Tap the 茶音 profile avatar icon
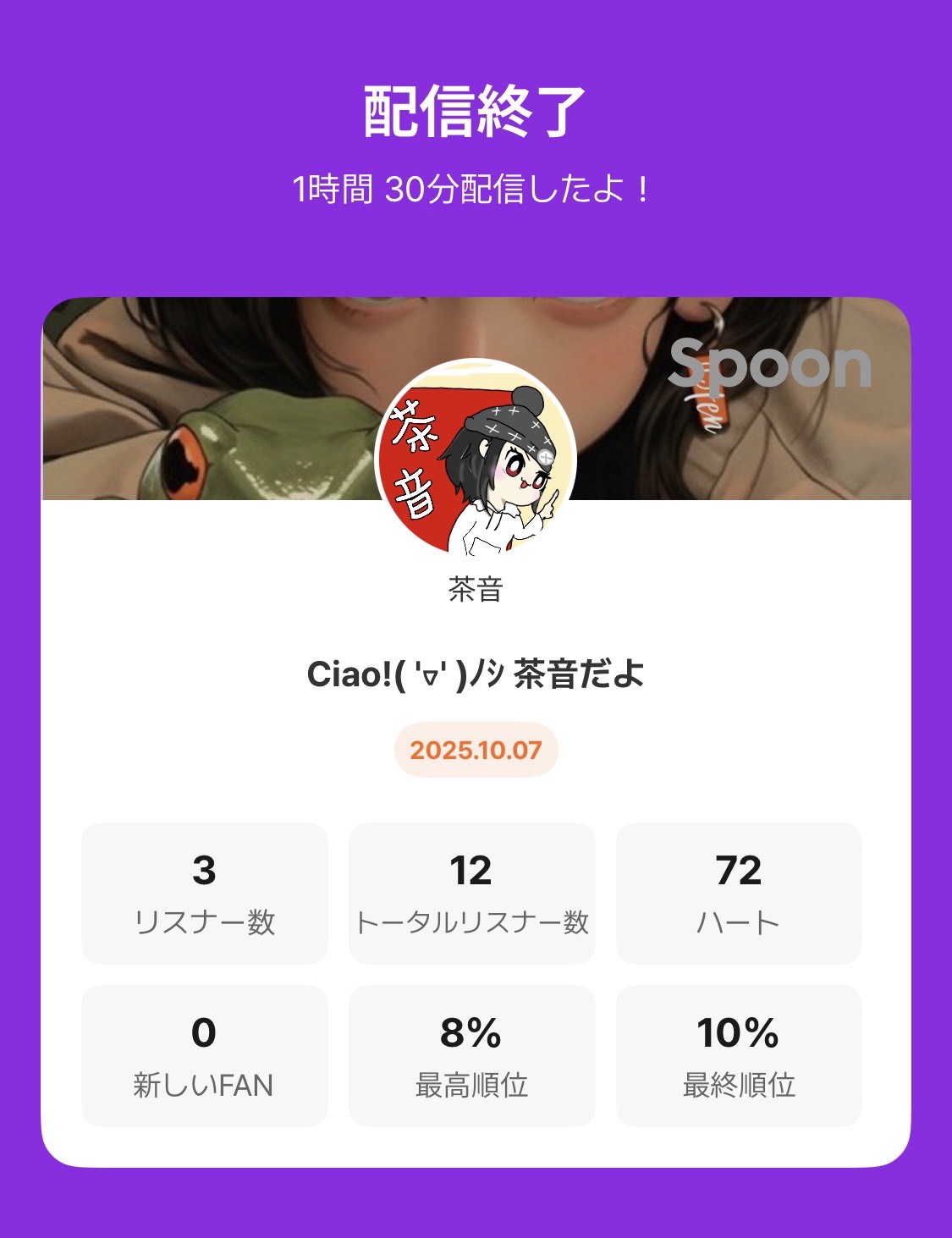Viewport: 952px width, 1238px height. click(476, 457)
